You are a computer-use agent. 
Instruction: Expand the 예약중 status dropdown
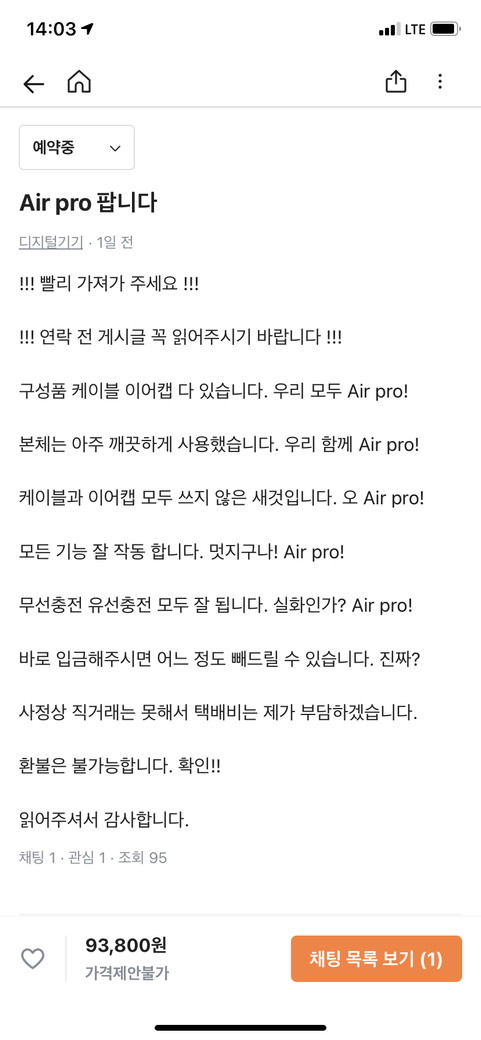coord(77,147)
